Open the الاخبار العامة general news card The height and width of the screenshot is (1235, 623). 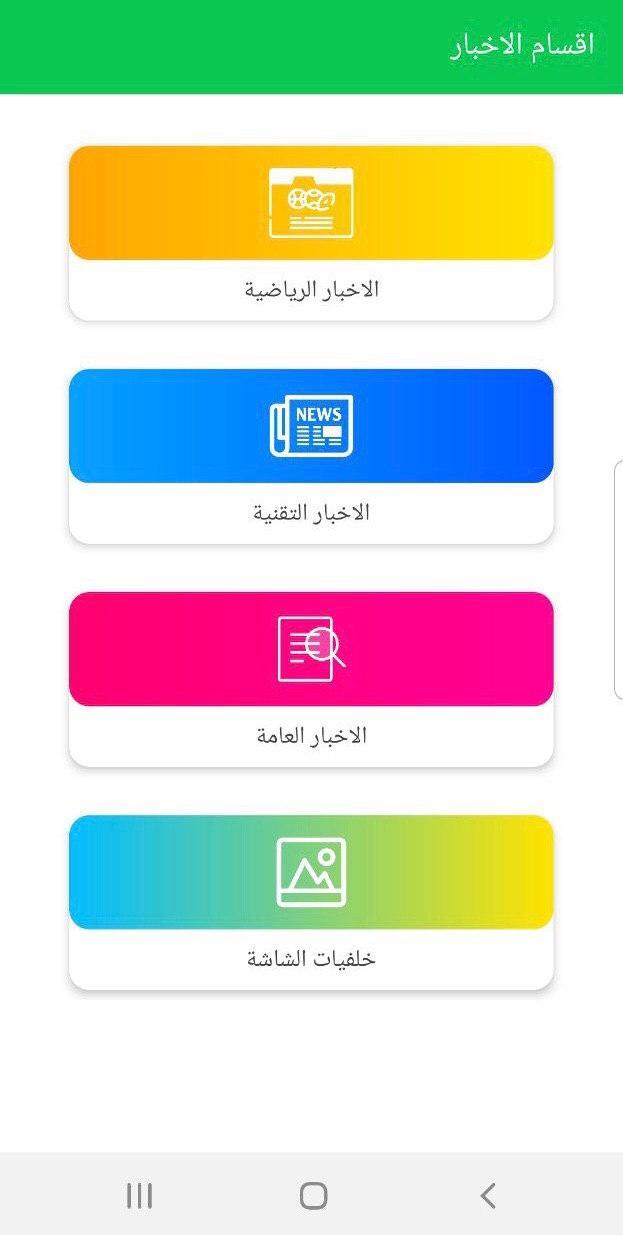coord(311,679)
